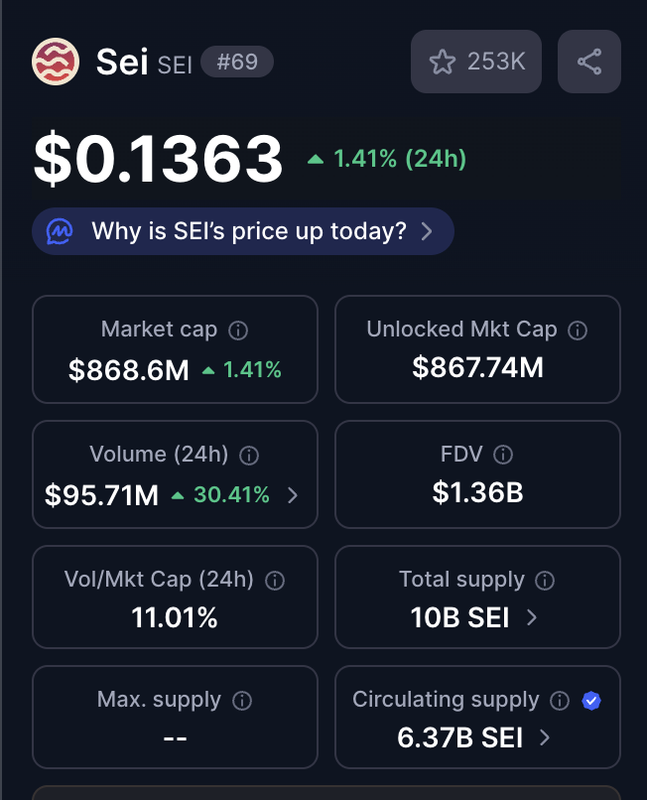
Task: Expand Volume (24h) details chevron
Action: click(292, 494)
